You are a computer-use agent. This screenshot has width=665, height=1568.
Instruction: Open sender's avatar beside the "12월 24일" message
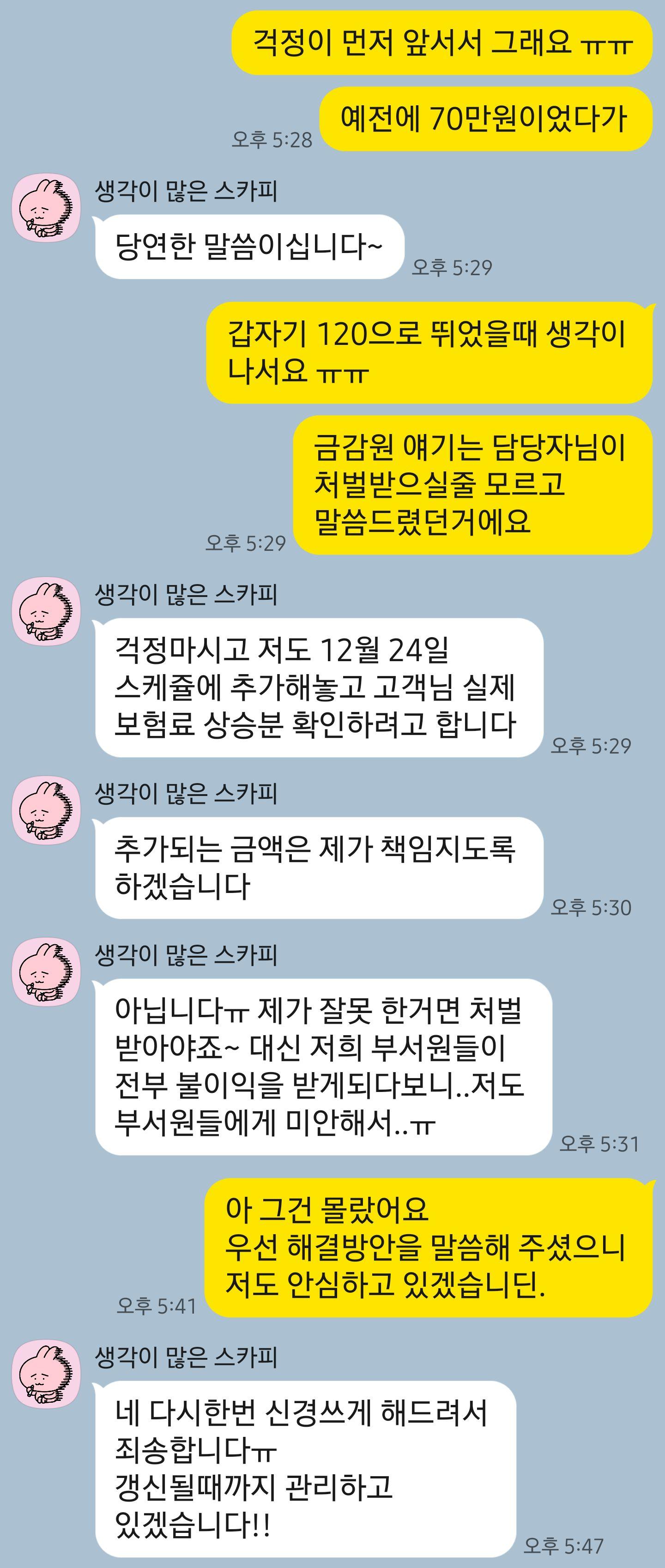click(46, 610)
